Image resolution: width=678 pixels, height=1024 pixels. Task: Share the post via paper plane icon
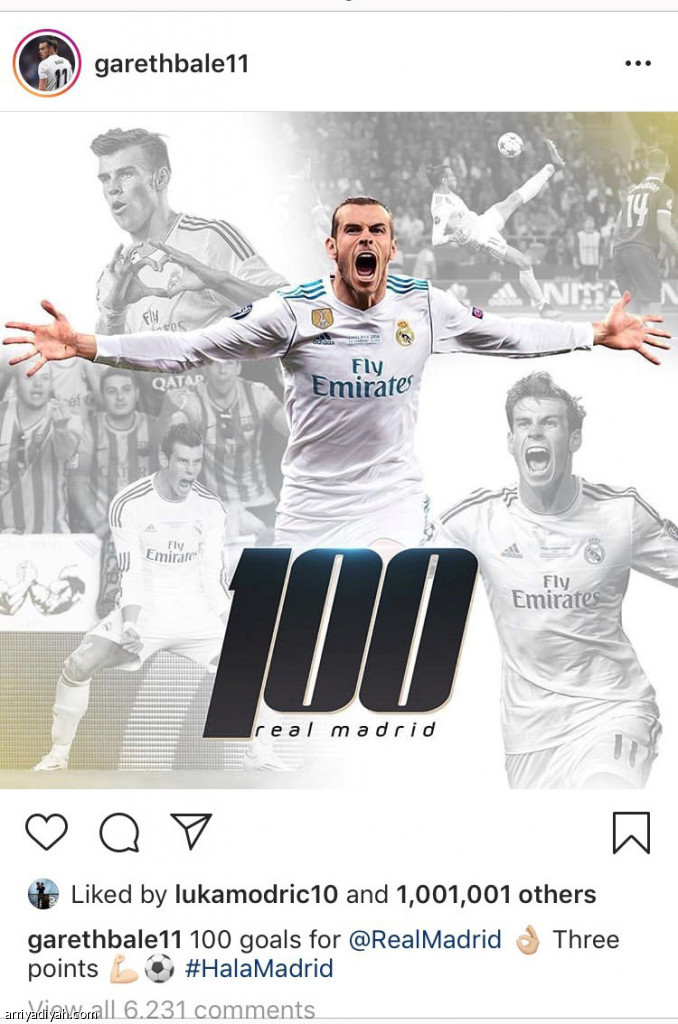(x=190, y=830)
